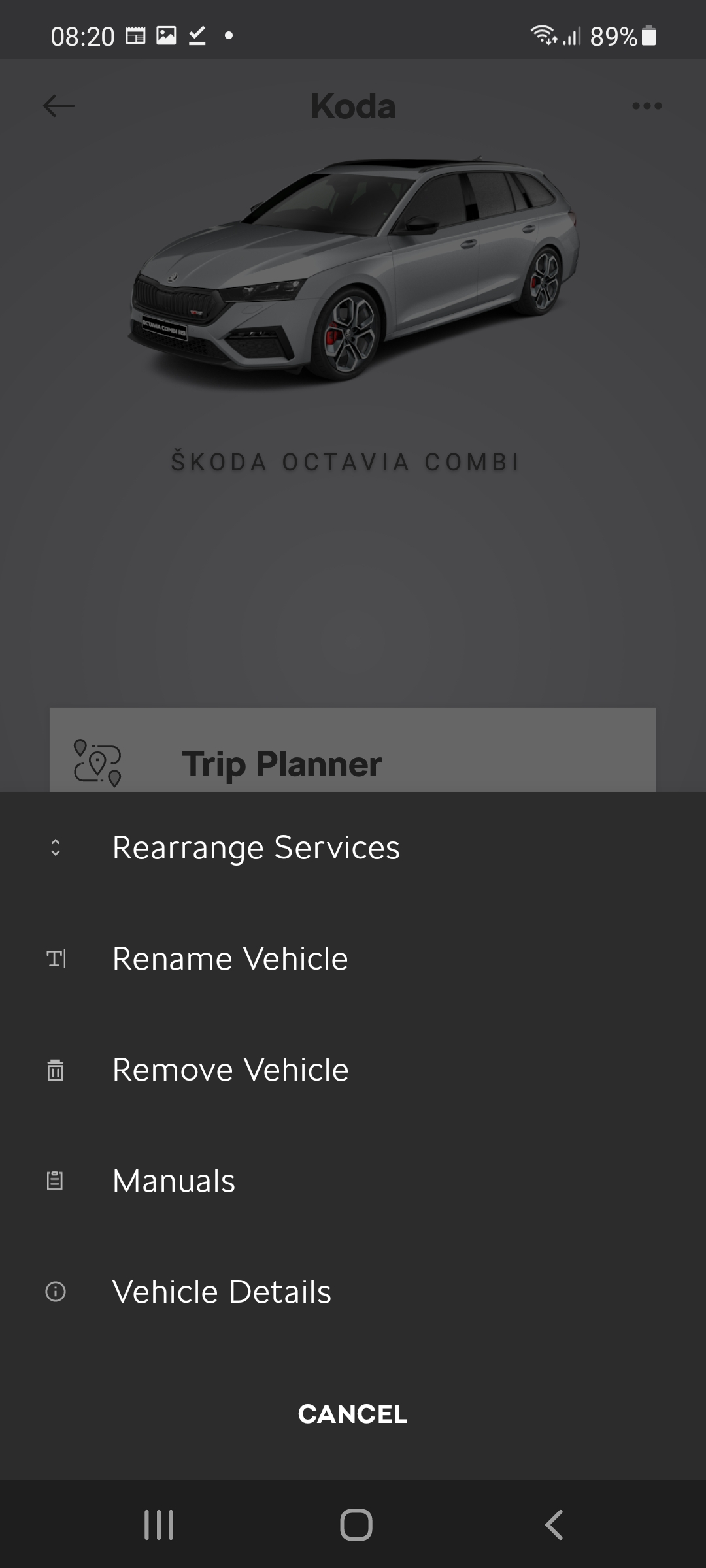The height and width of the screenshot is (1568, 706).
Task: Open Vehicle Details entry
Action: click(x=222, y=1291)
